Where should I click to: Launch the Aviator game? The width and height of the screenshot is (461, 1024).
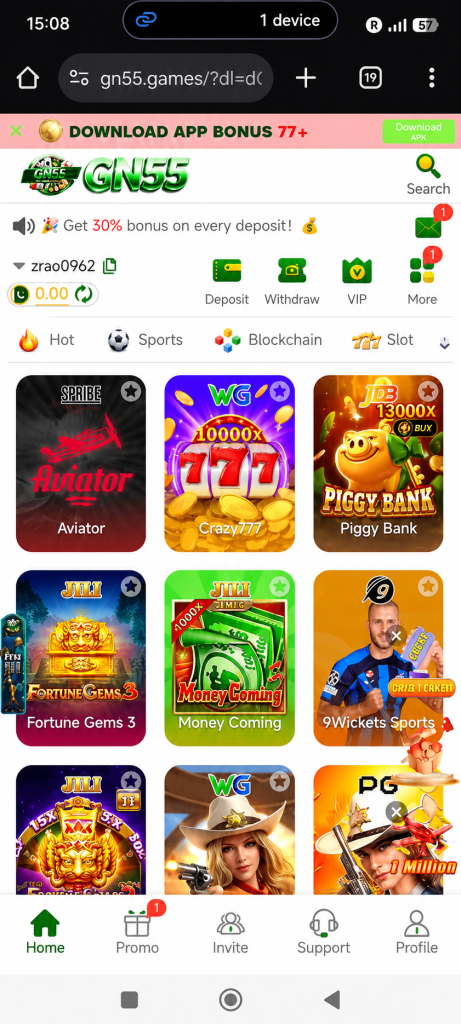pyautogui.click(x=81, y=463)
